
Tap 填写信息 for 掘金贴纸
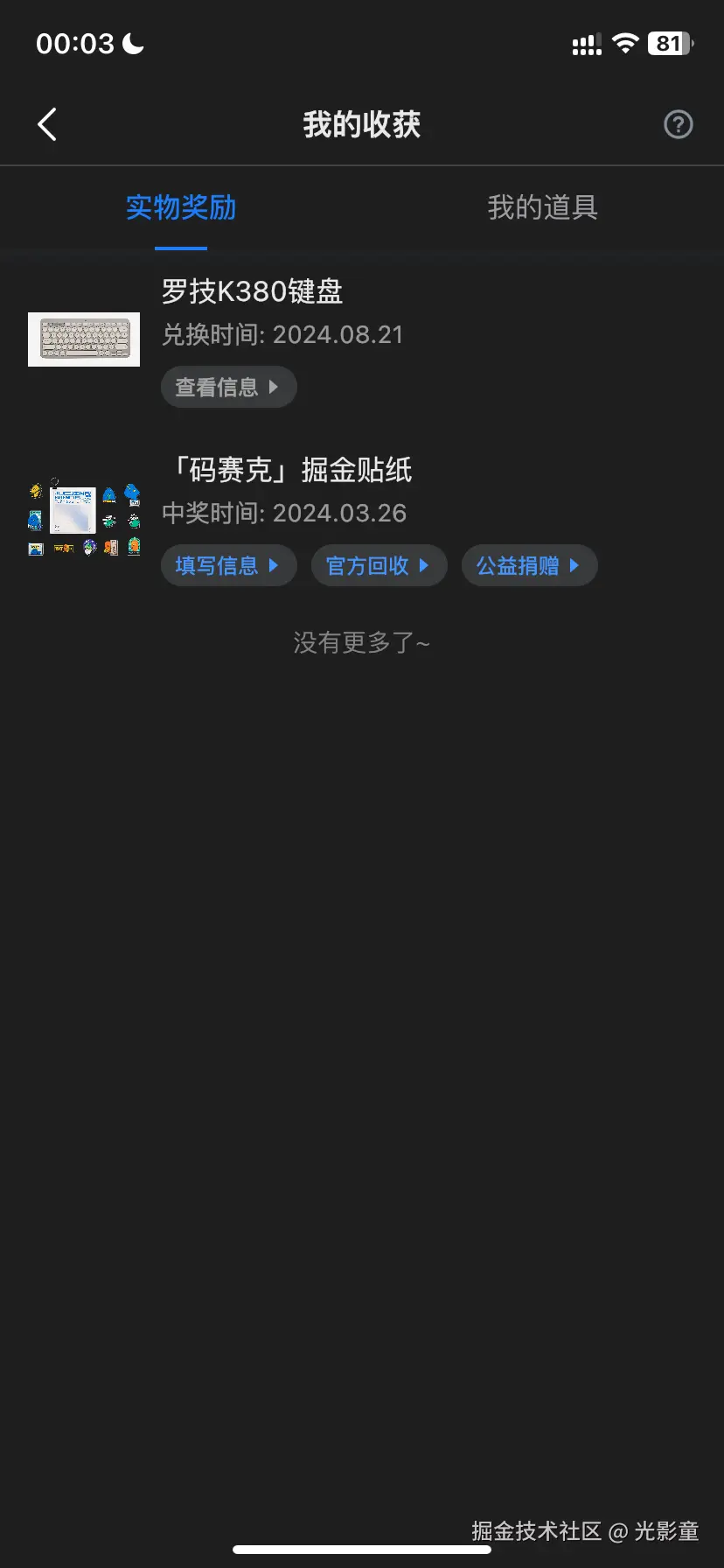tap(227, 565)
